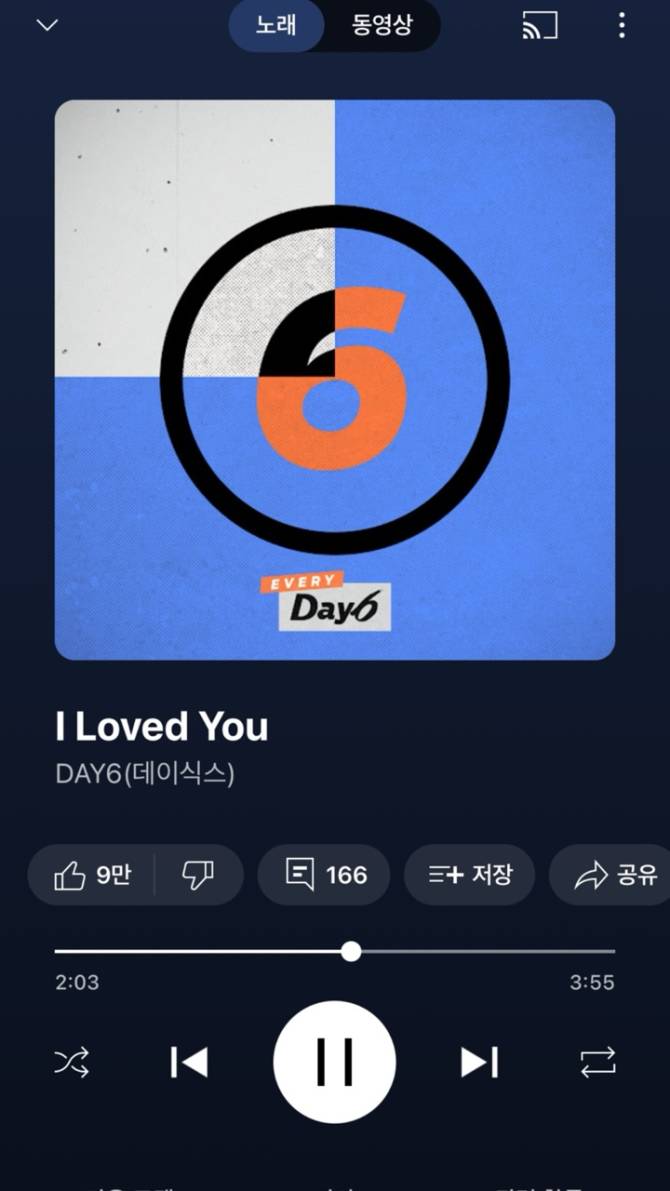Skip to the previous track
Screen dimensions: 670x1191
coord(189,1062)
